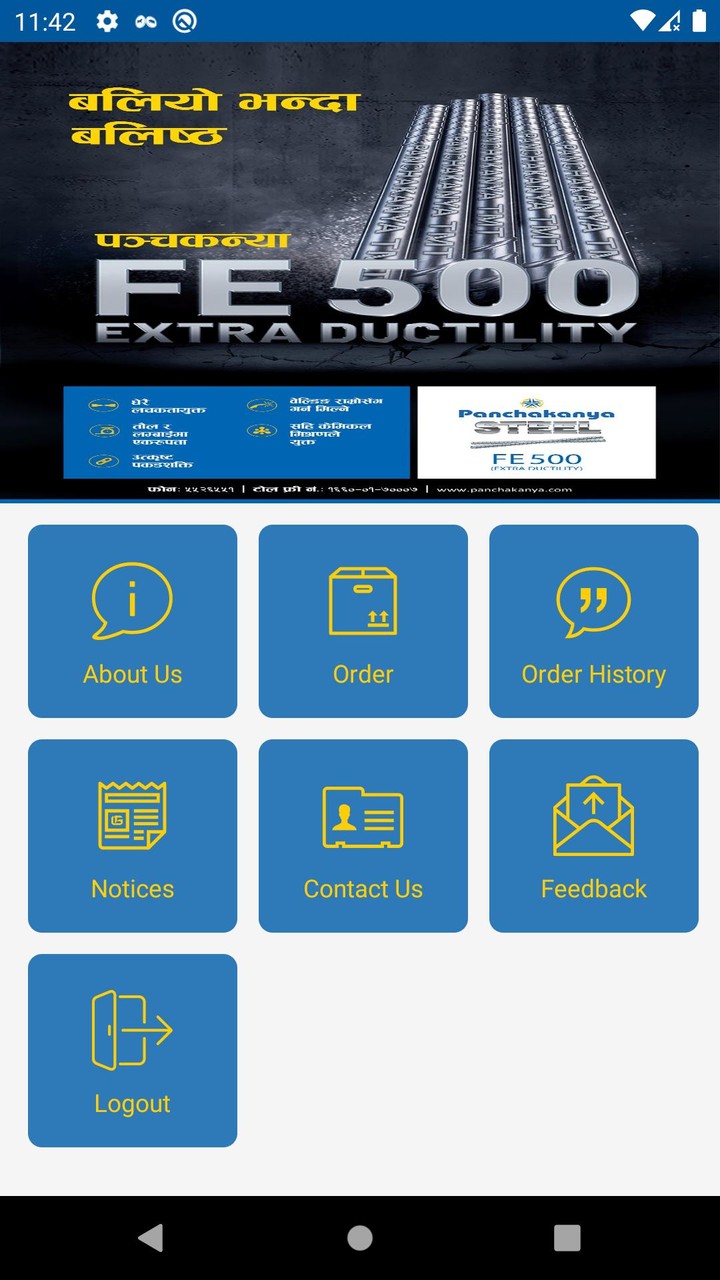
Task: Open the Notices section
Action: 132,835
